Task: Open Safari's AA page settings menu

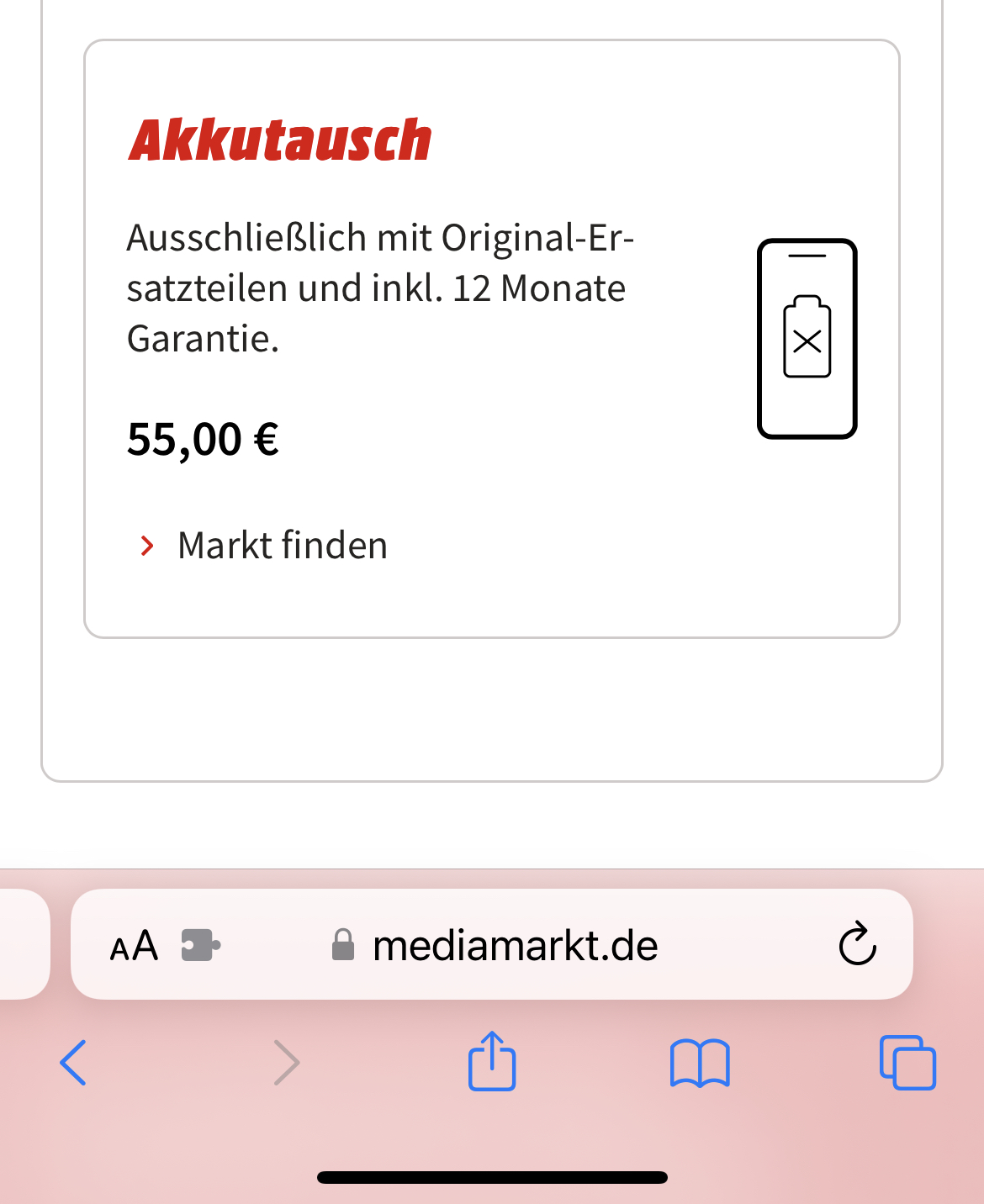Action: [x=134, y=946]
